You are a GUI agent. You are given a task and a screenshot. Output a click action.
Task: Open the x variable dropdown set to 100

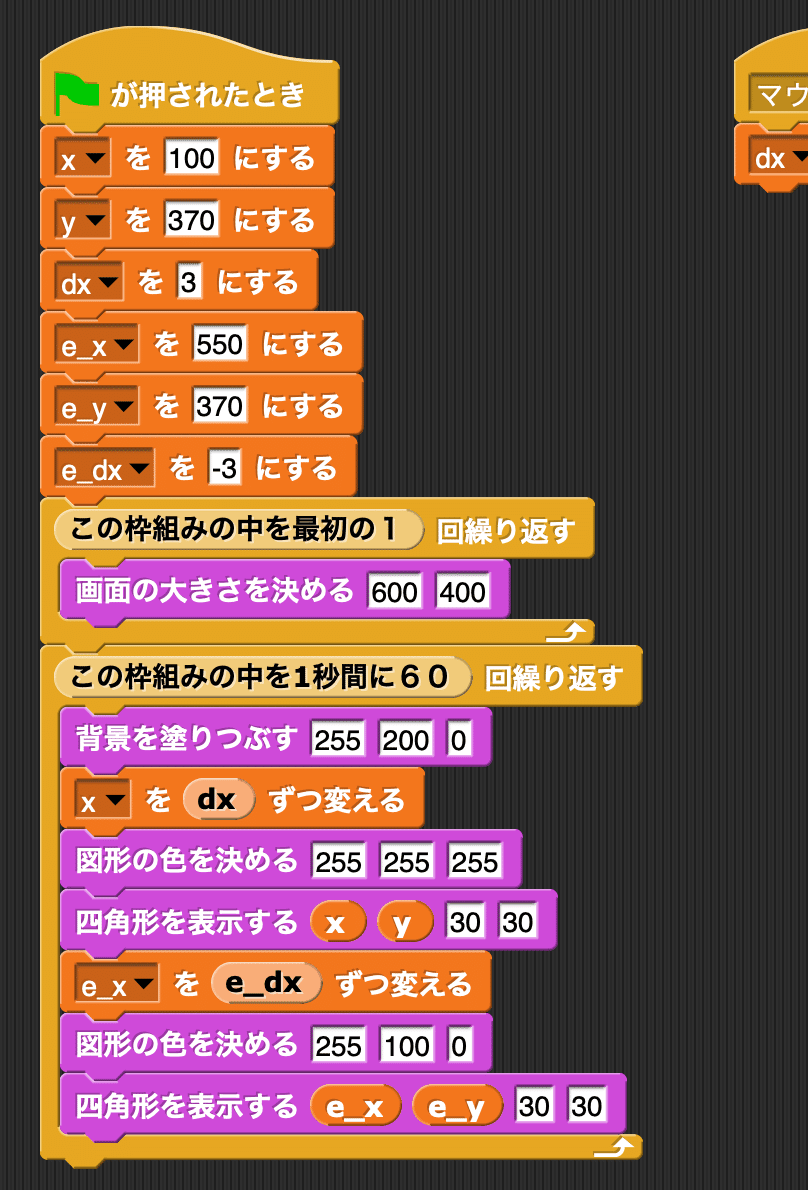click(x=83, y=160)
